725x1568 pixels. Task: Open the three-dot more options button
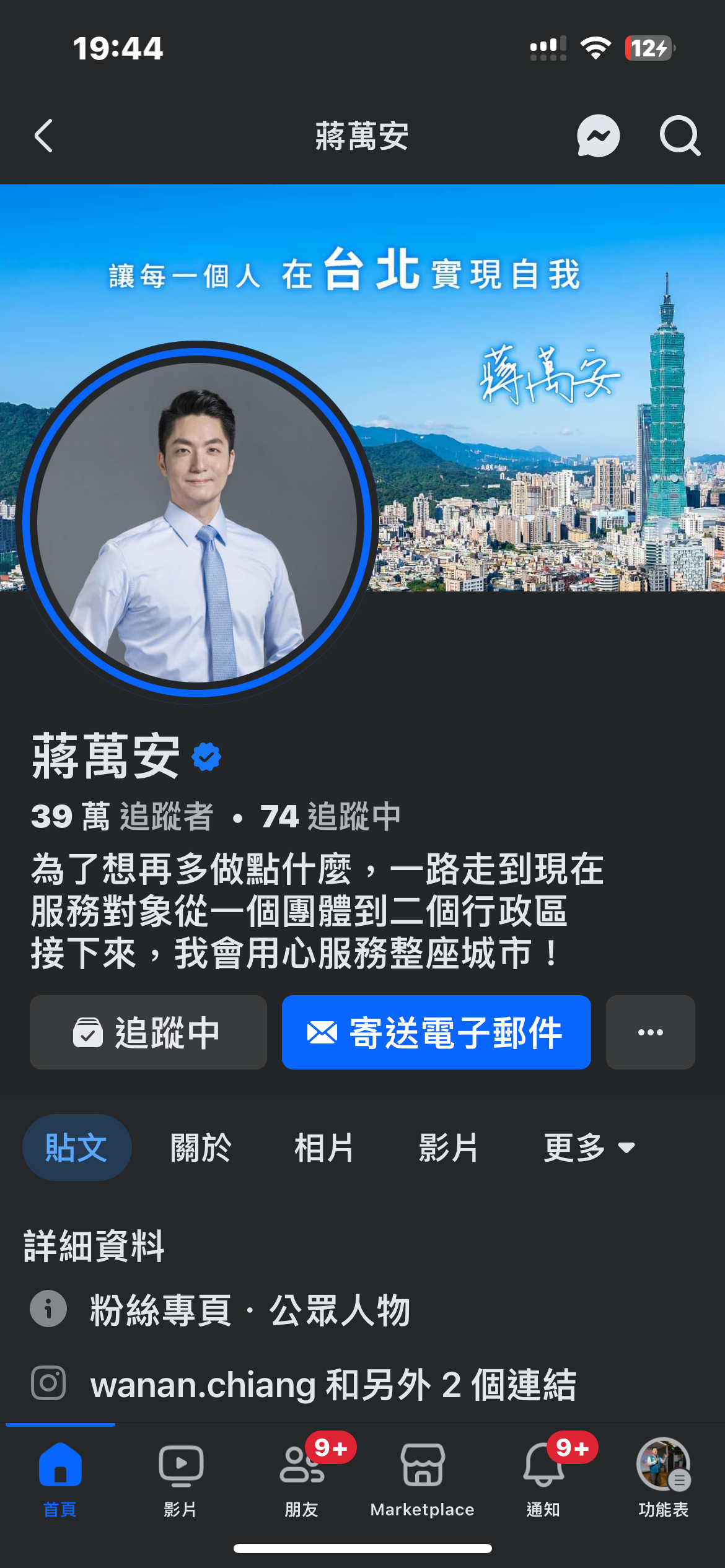click(x=650, y=1032)
